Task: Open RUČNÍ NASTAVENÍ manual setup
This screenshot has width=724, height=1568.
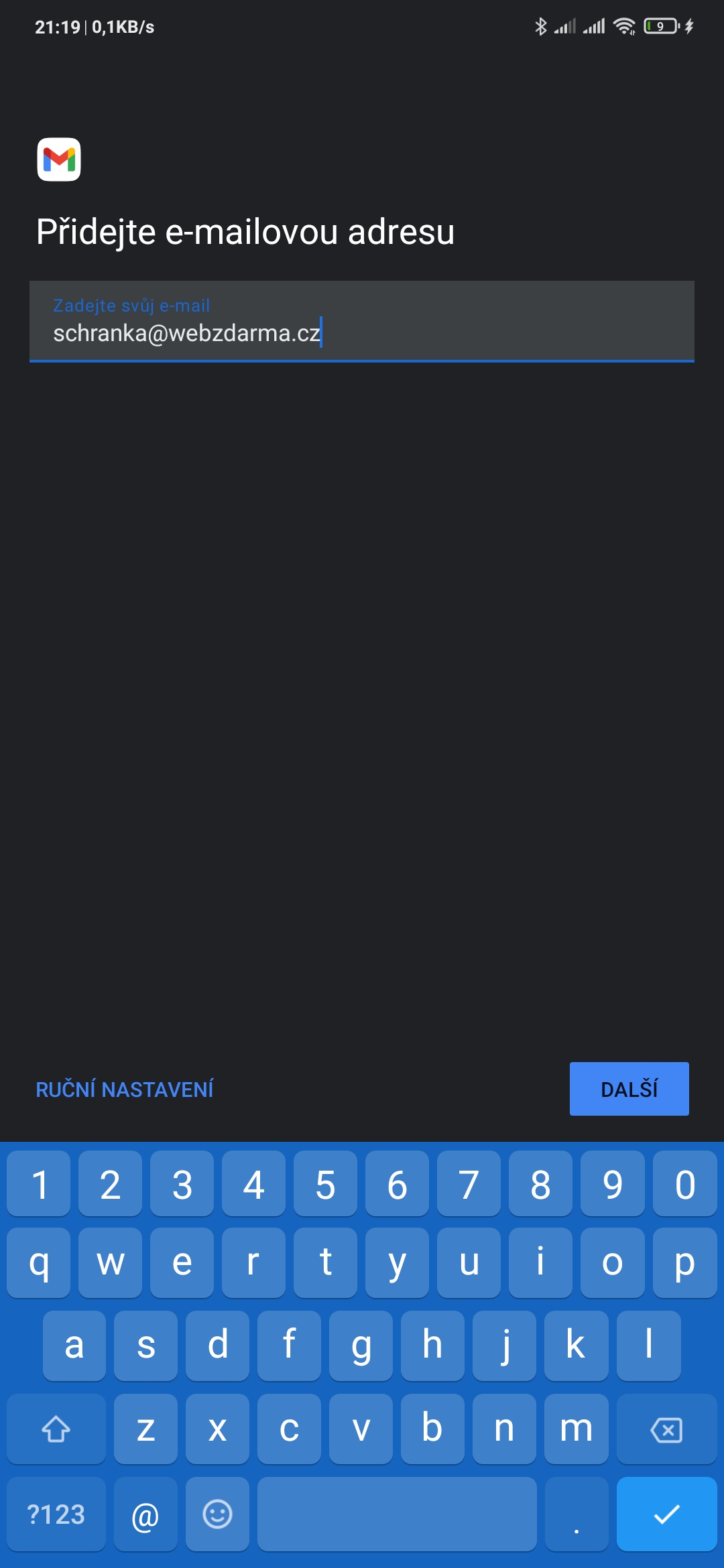Action: point(125,1090)
